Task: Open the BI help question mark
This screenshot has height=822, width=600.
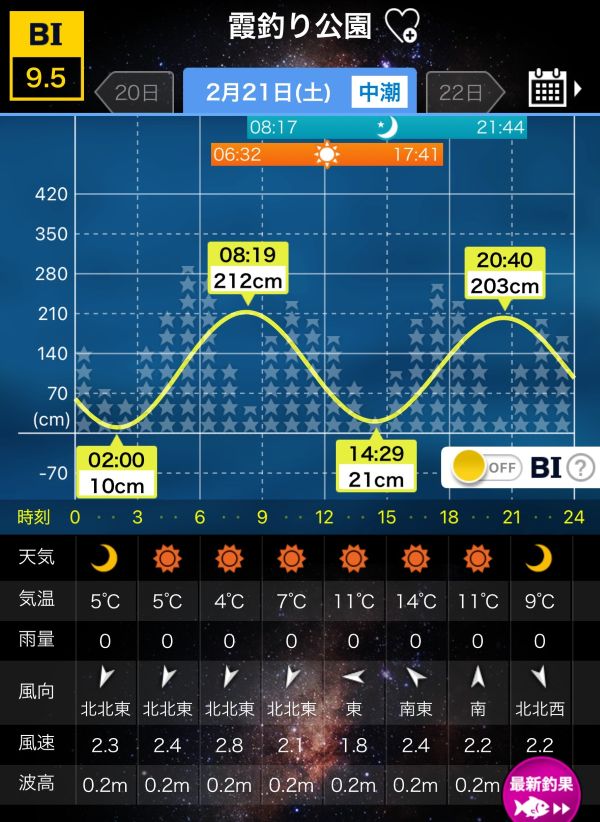Action: click(580, 467)
